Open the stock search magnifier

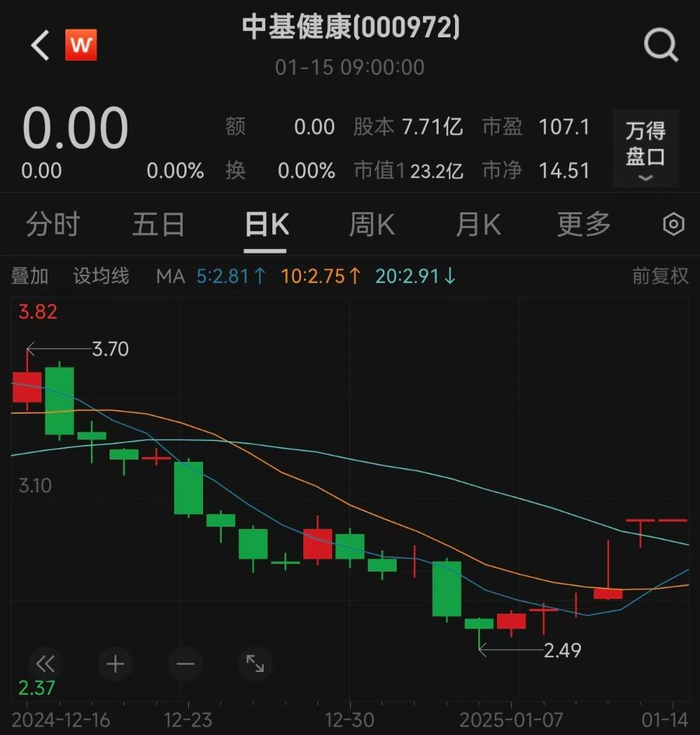coord(661,45)
